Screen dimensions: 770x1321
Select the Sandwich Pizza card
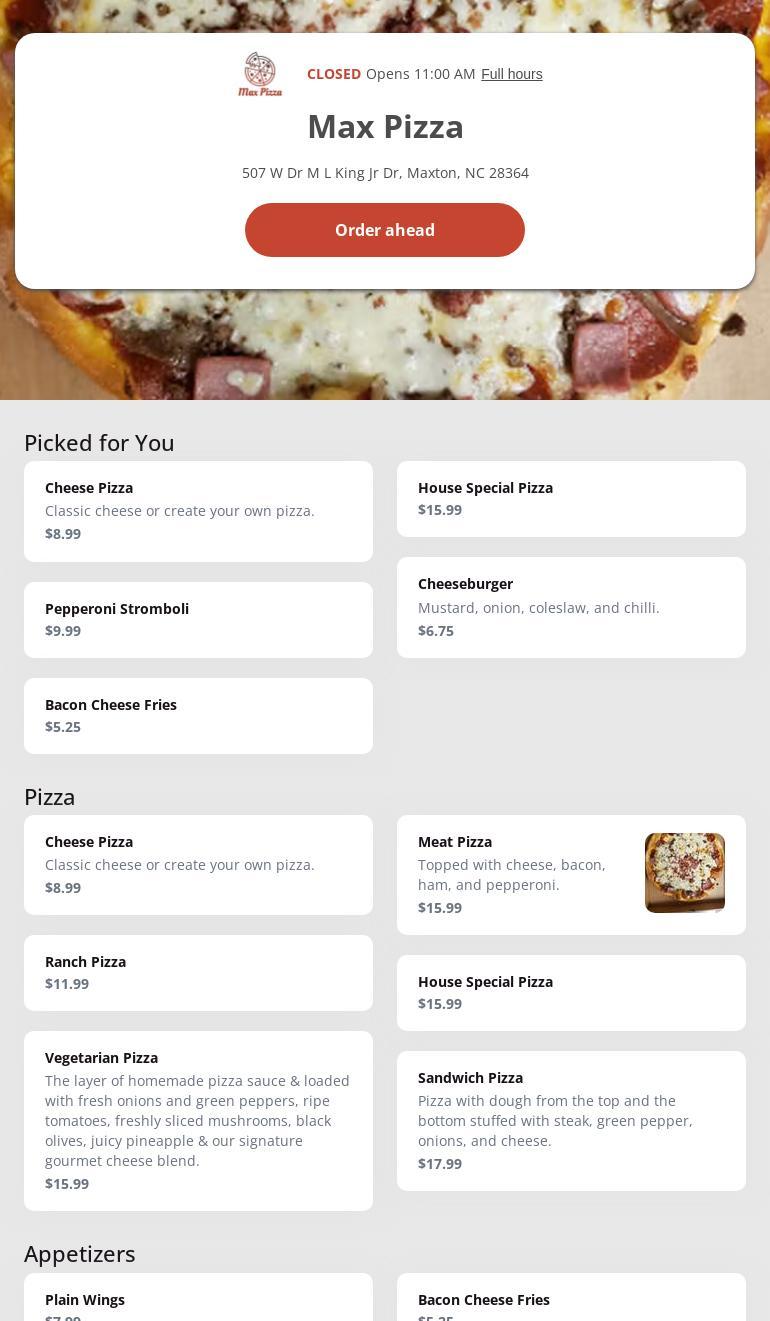click(x=571, y=1121)
